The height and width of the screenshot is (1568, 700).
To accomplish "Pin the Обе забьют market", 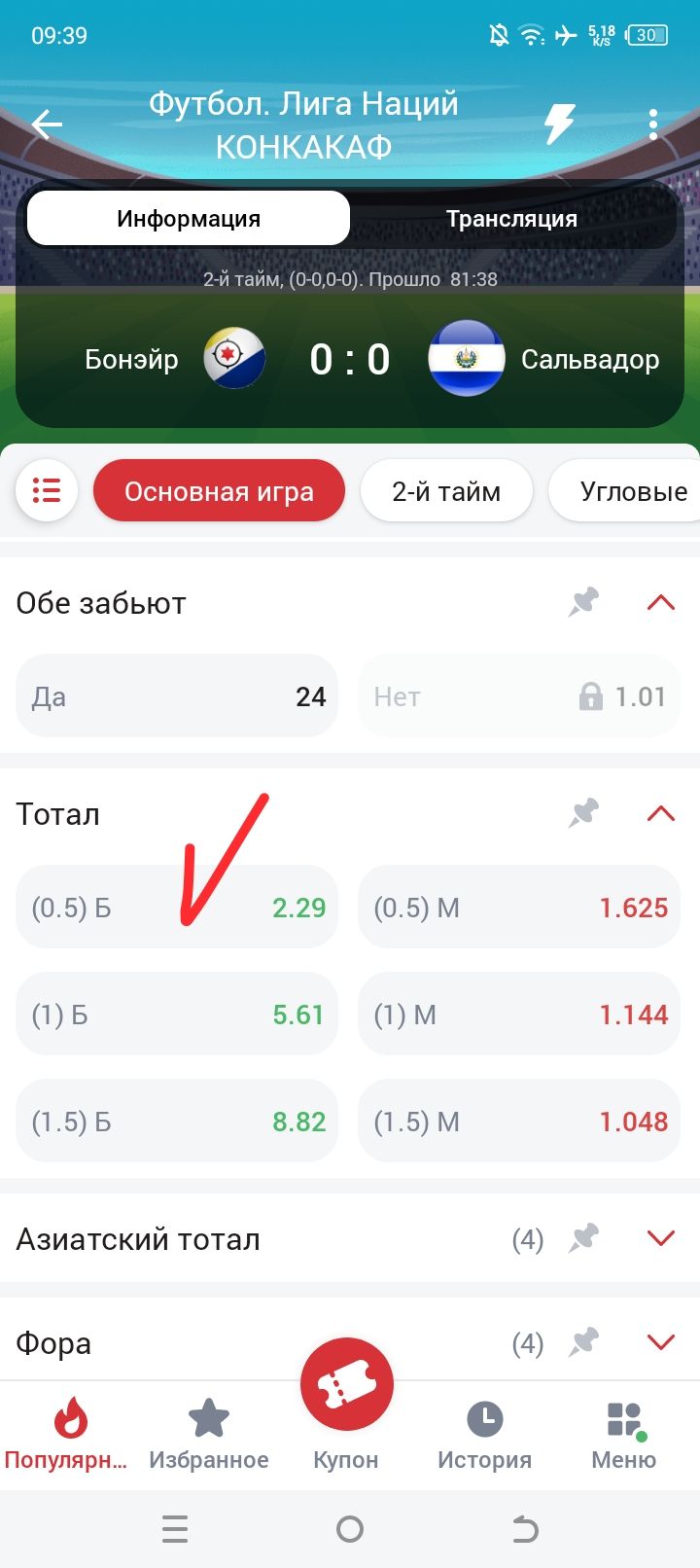I will click(583, 603).
